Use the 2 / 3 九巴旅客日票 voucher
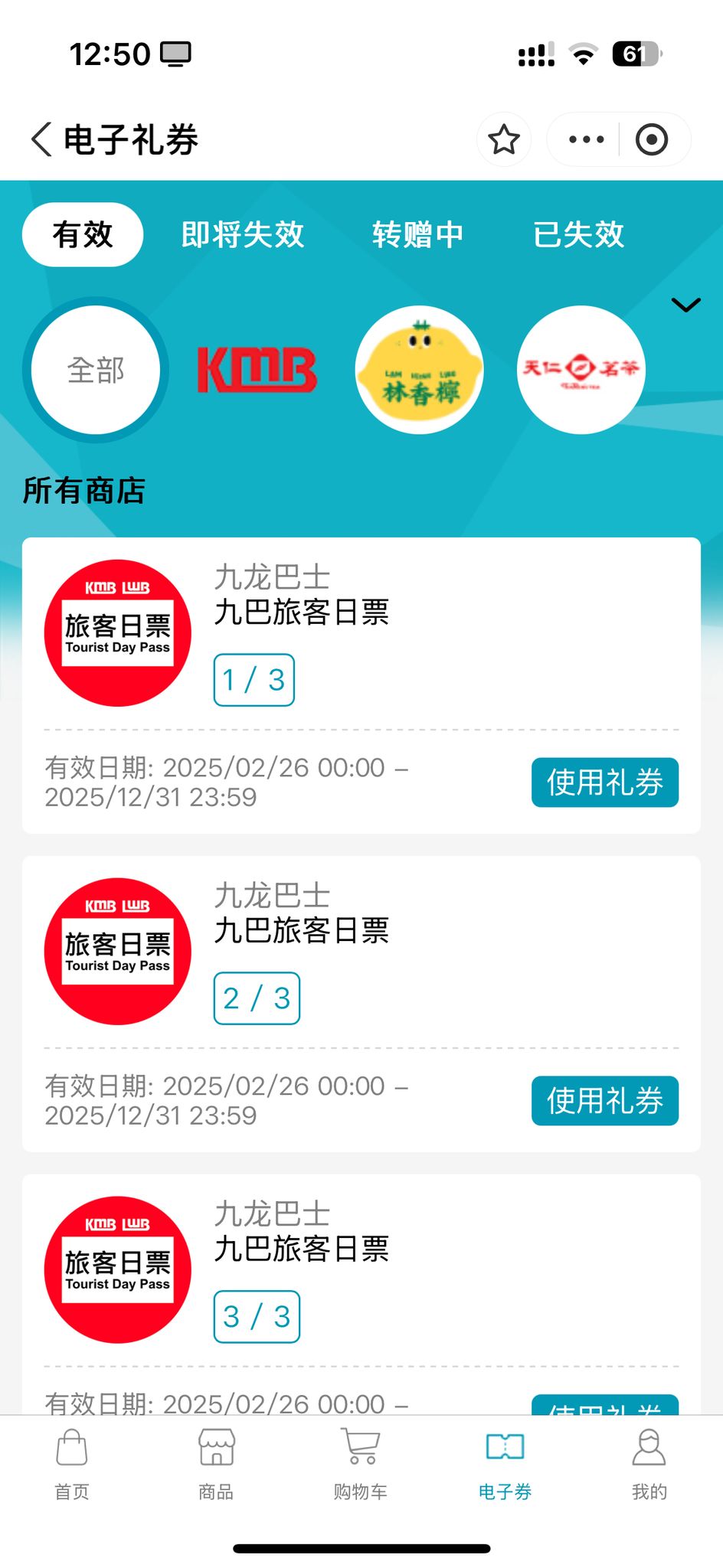723x1568 pixels. click(x=604, y=1101)
